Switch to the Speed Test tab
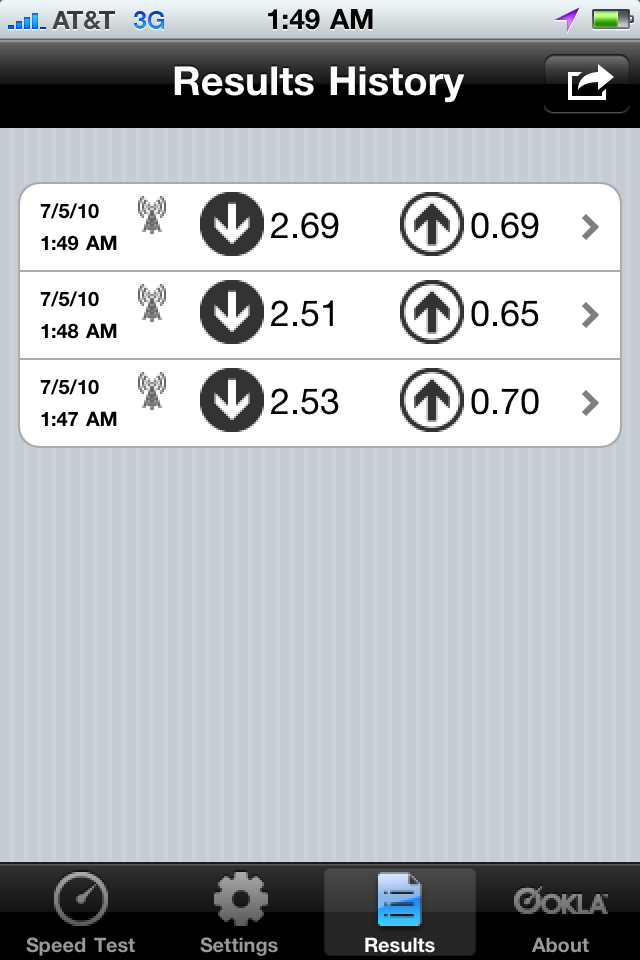Screen dimensions: 640x960 (80, 912)
